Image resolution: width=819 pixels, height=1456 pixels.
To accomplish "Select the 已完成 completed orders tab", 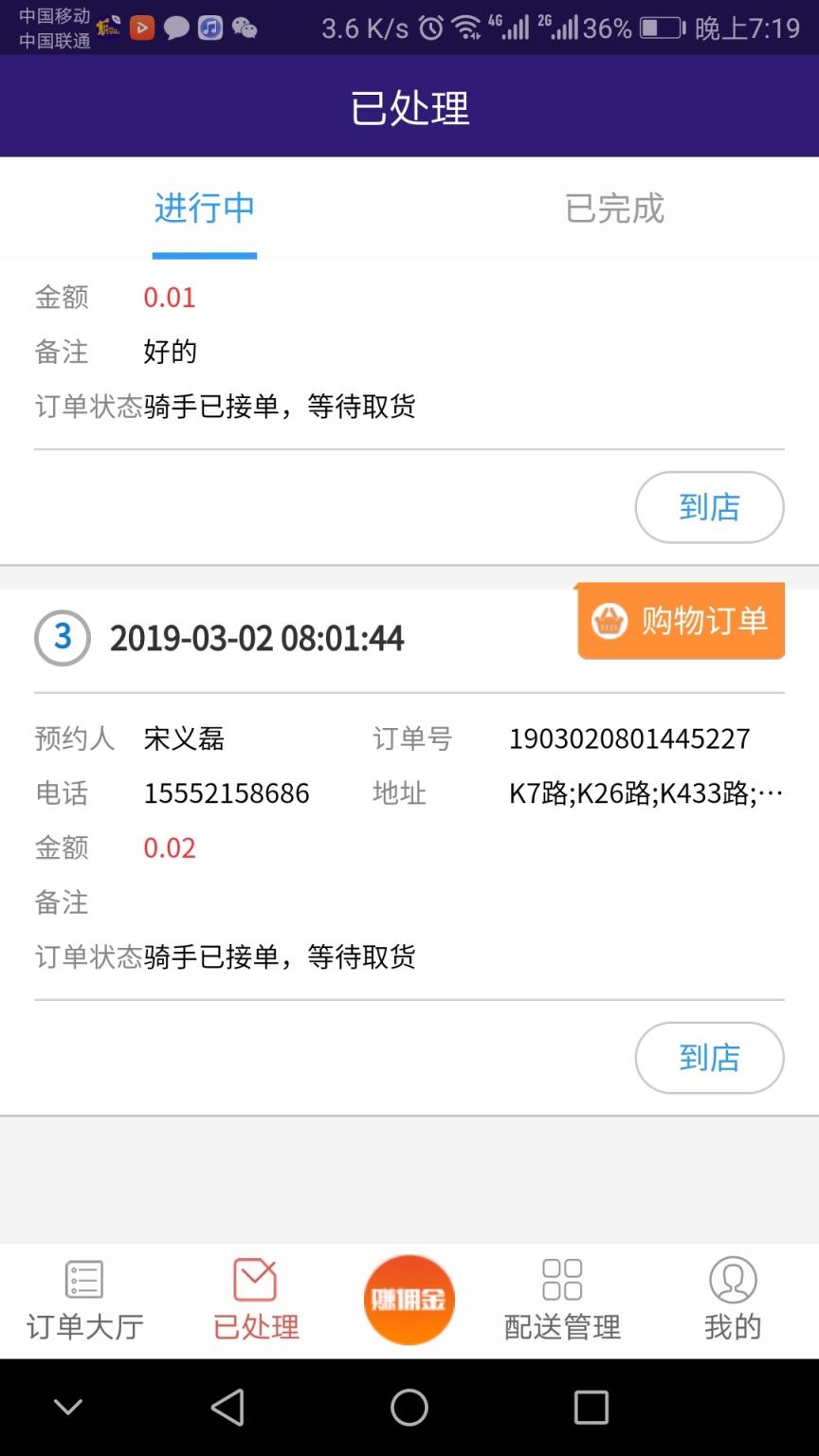I will click(x=613, y=209).
